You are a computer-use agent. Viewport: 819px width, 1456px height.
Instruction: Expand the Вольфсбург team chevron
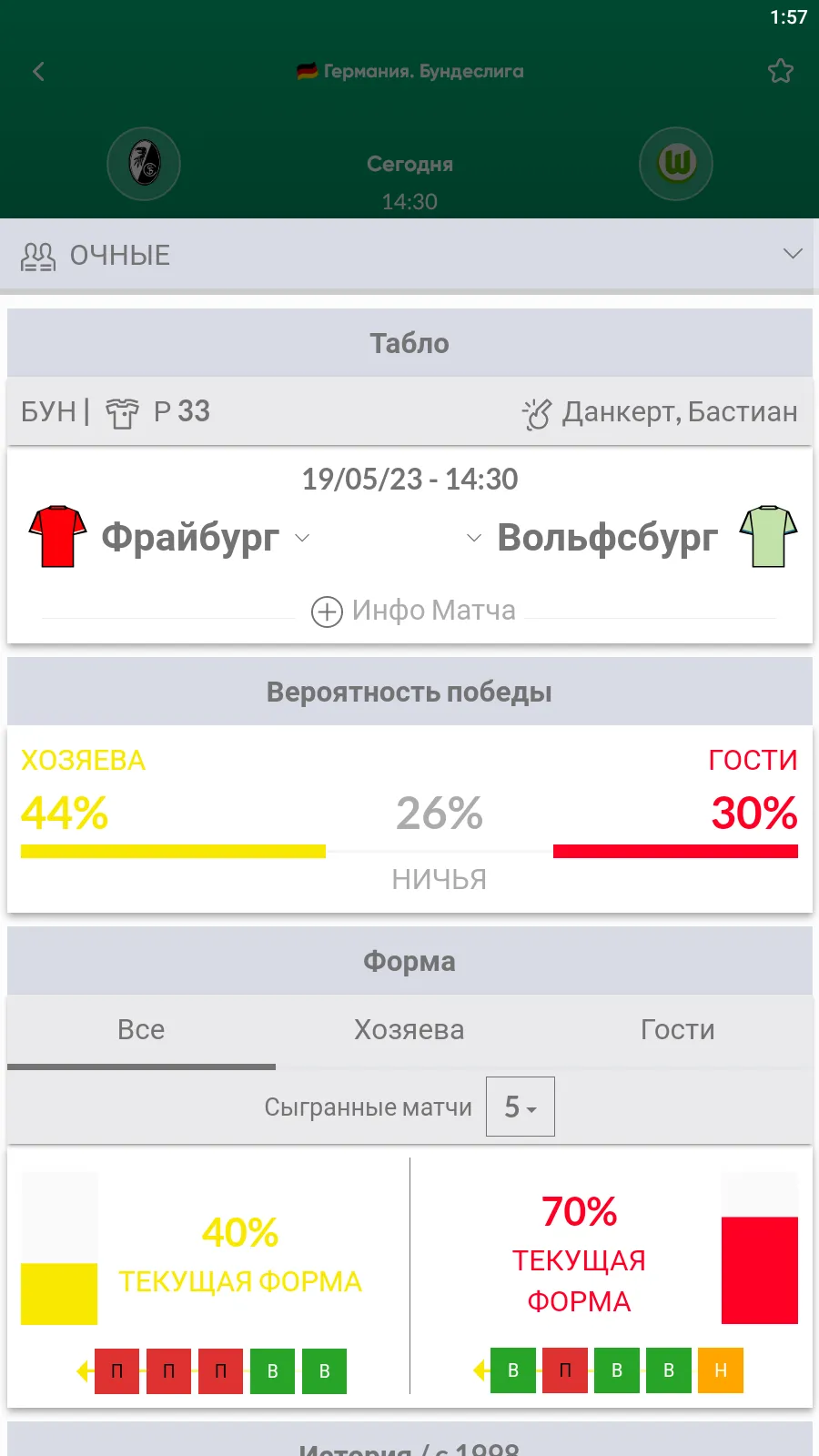click(x=473, y=538)
